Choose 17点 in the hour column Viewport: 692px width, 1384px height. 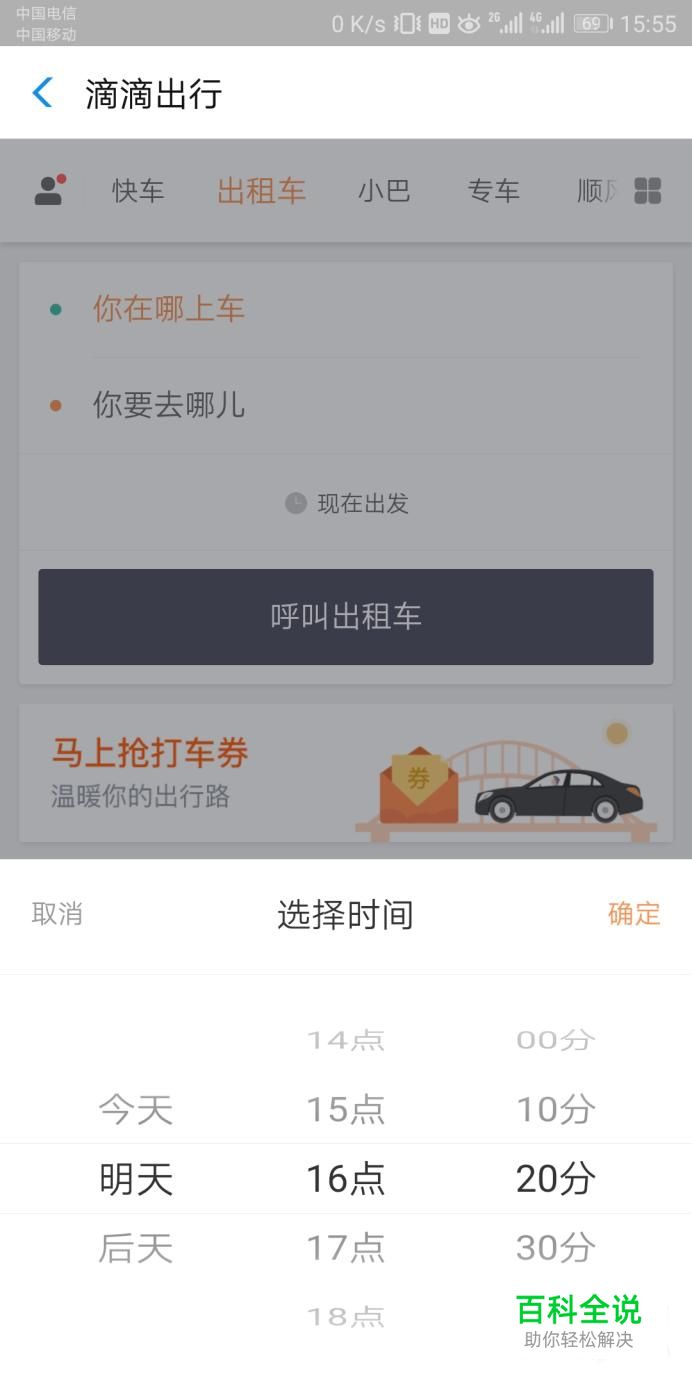[x=346, y=1248]
